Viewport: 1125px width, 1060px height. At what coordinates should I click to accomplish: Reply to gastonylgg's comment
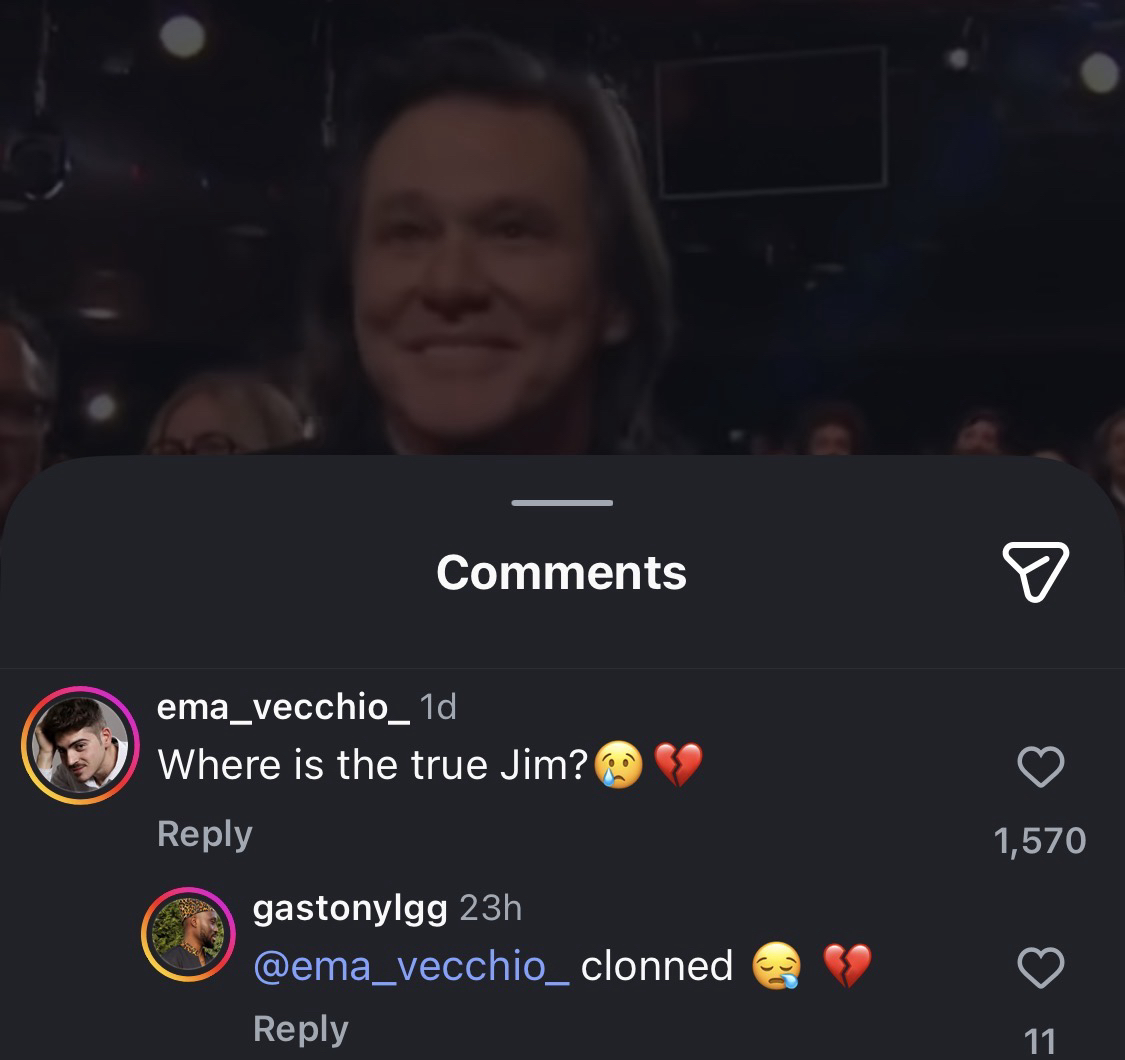(x=300, y=1029)
